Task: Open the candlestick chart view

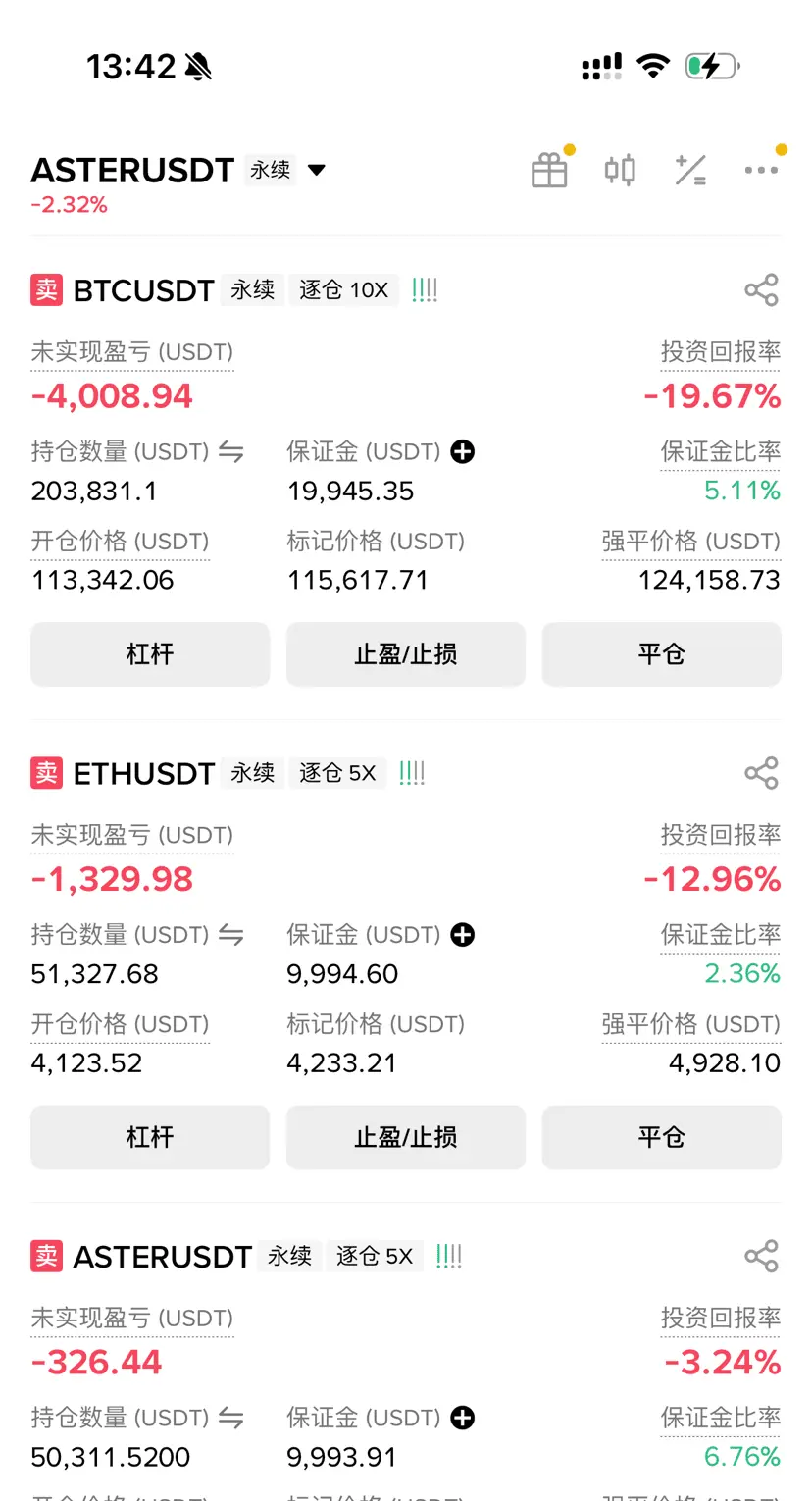Action: (x=620, y=171)
